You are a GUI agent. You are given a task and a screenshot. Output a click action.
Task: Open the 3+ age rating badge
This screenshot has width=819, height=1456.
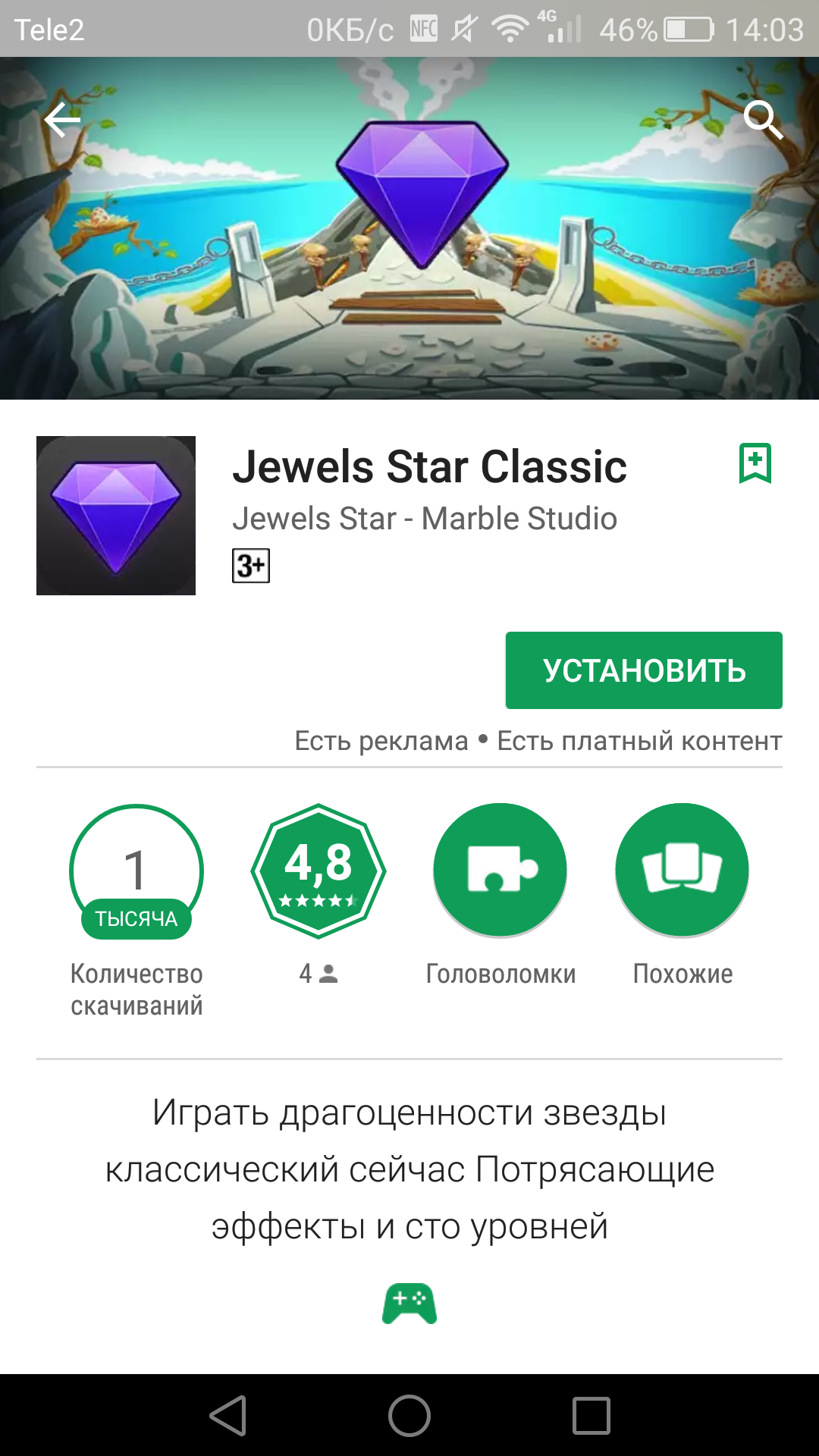click(251, 566)
